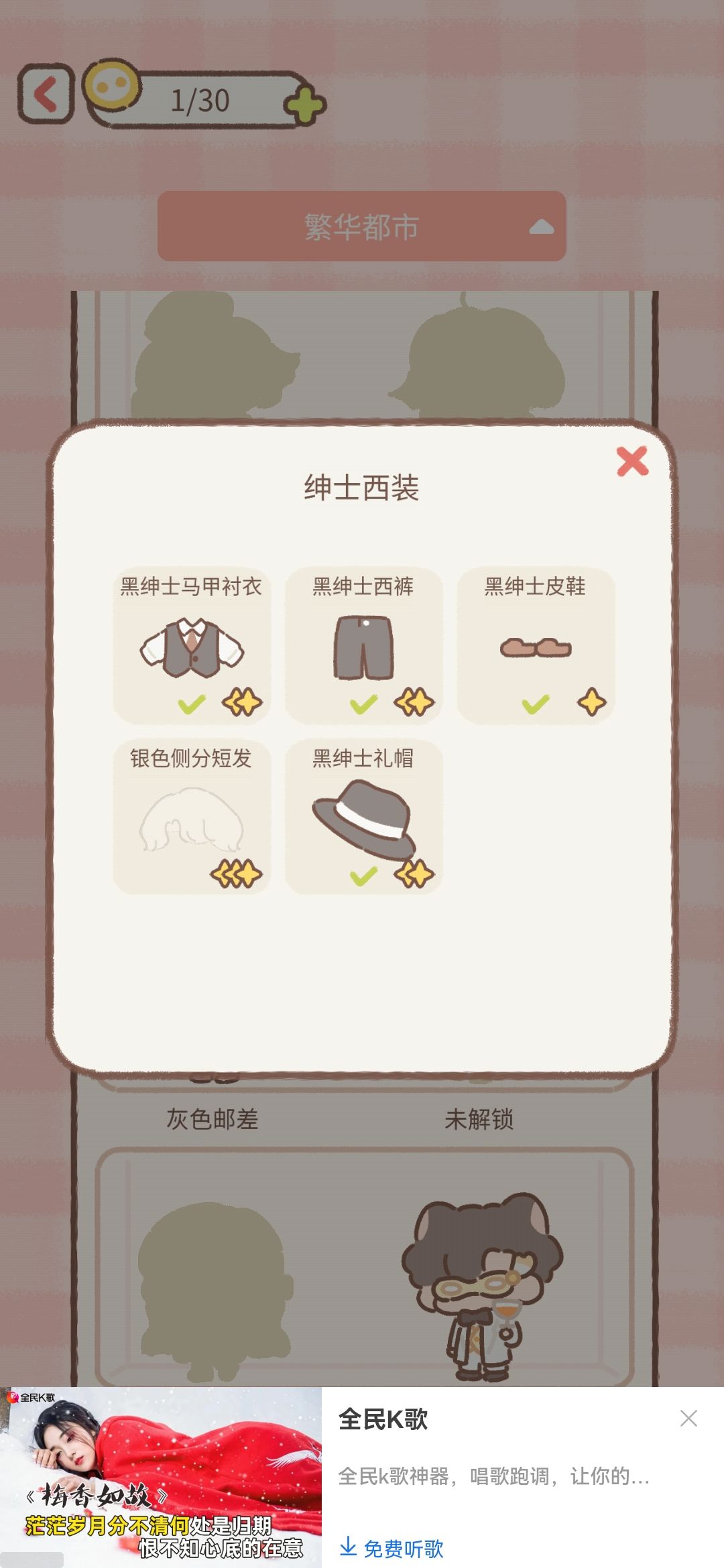Toggle the green checkmark on the vest shirt

[x=191, y=702]
